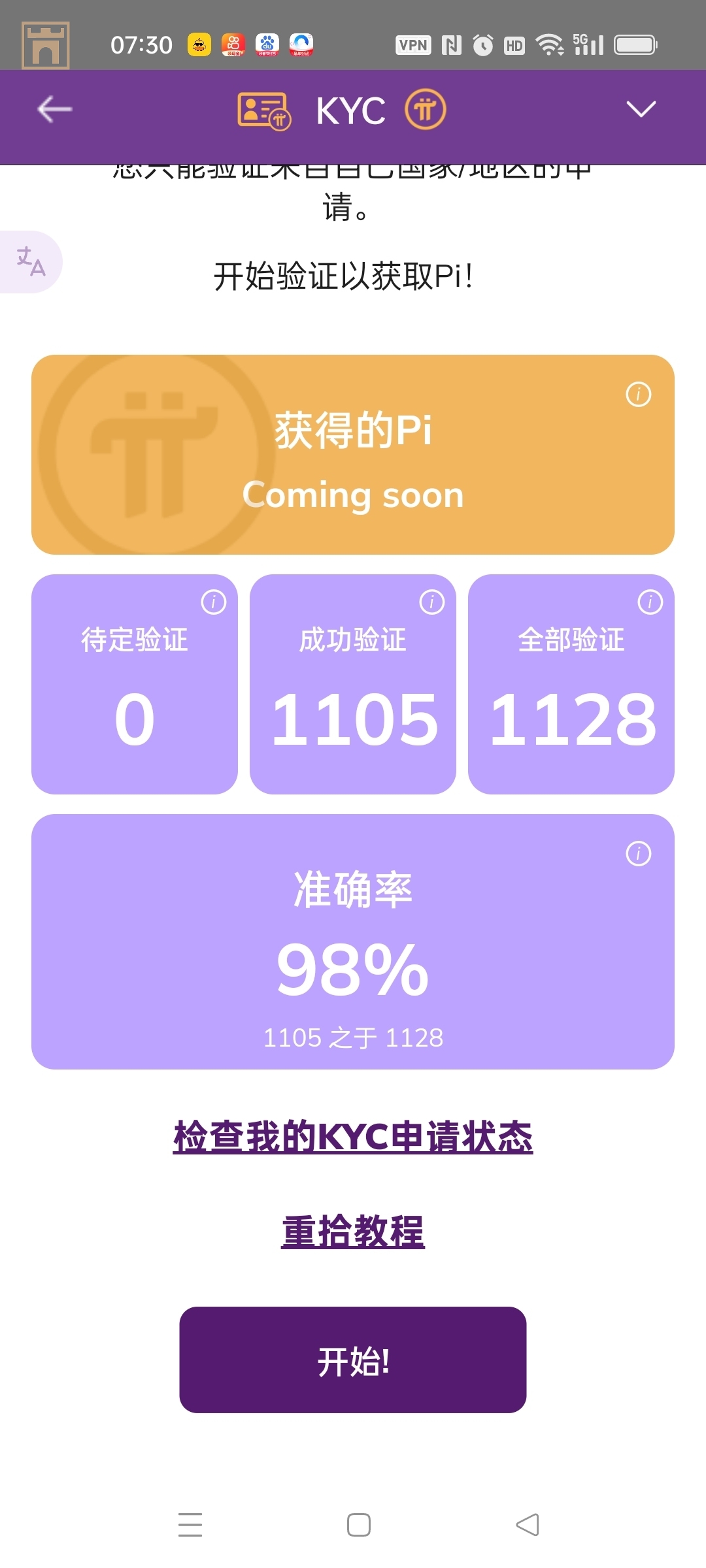The height and width of the screenshot is (1568, 706).
Task: Show info for 成功验证 card
Action: tap(431, 602)
